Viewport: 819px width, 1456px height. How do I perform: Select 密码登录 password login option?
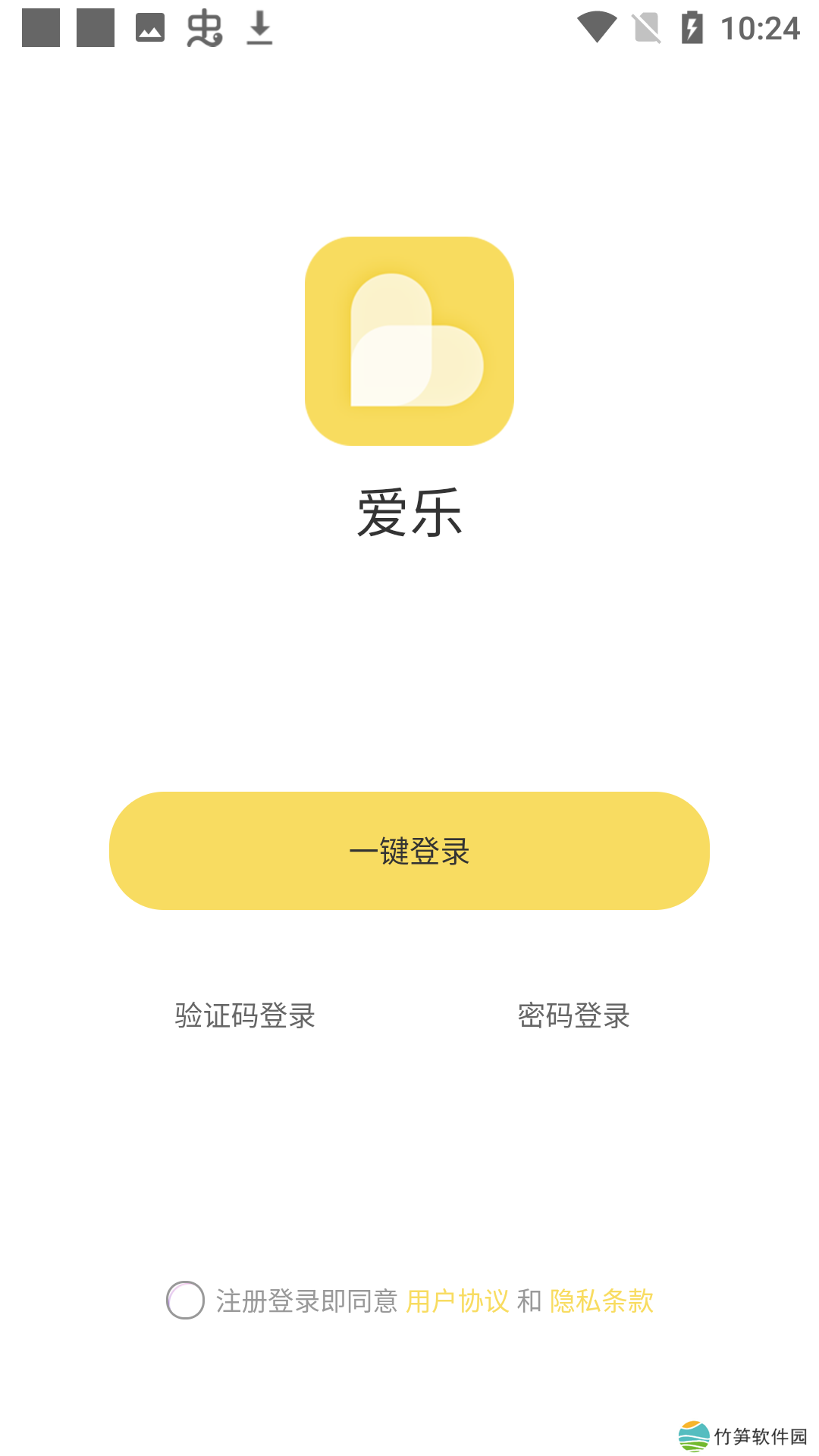tap(574, 1015)
